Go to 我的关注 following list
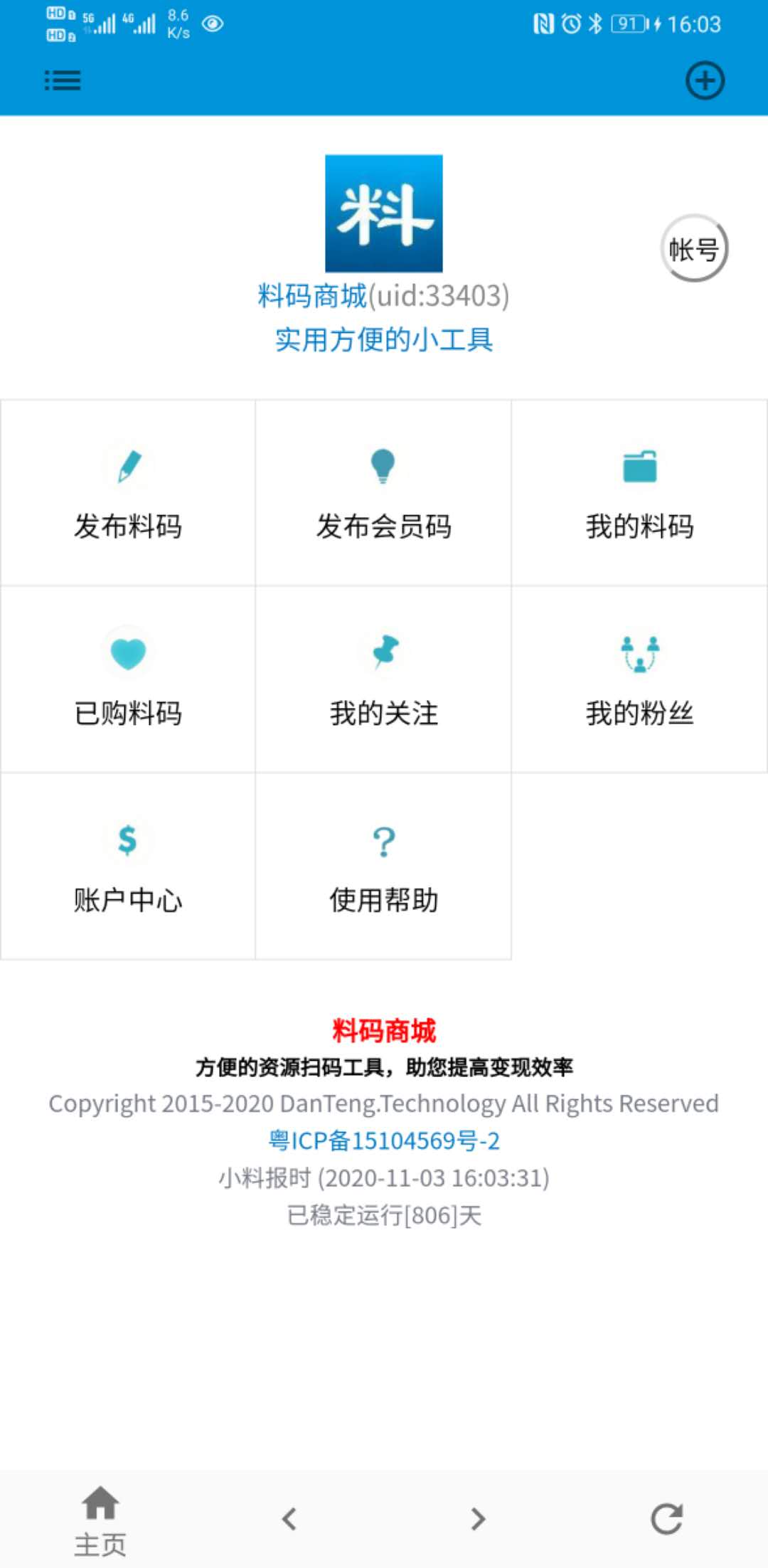Viewport: 768px width, 1568px height. pos(383,679)
